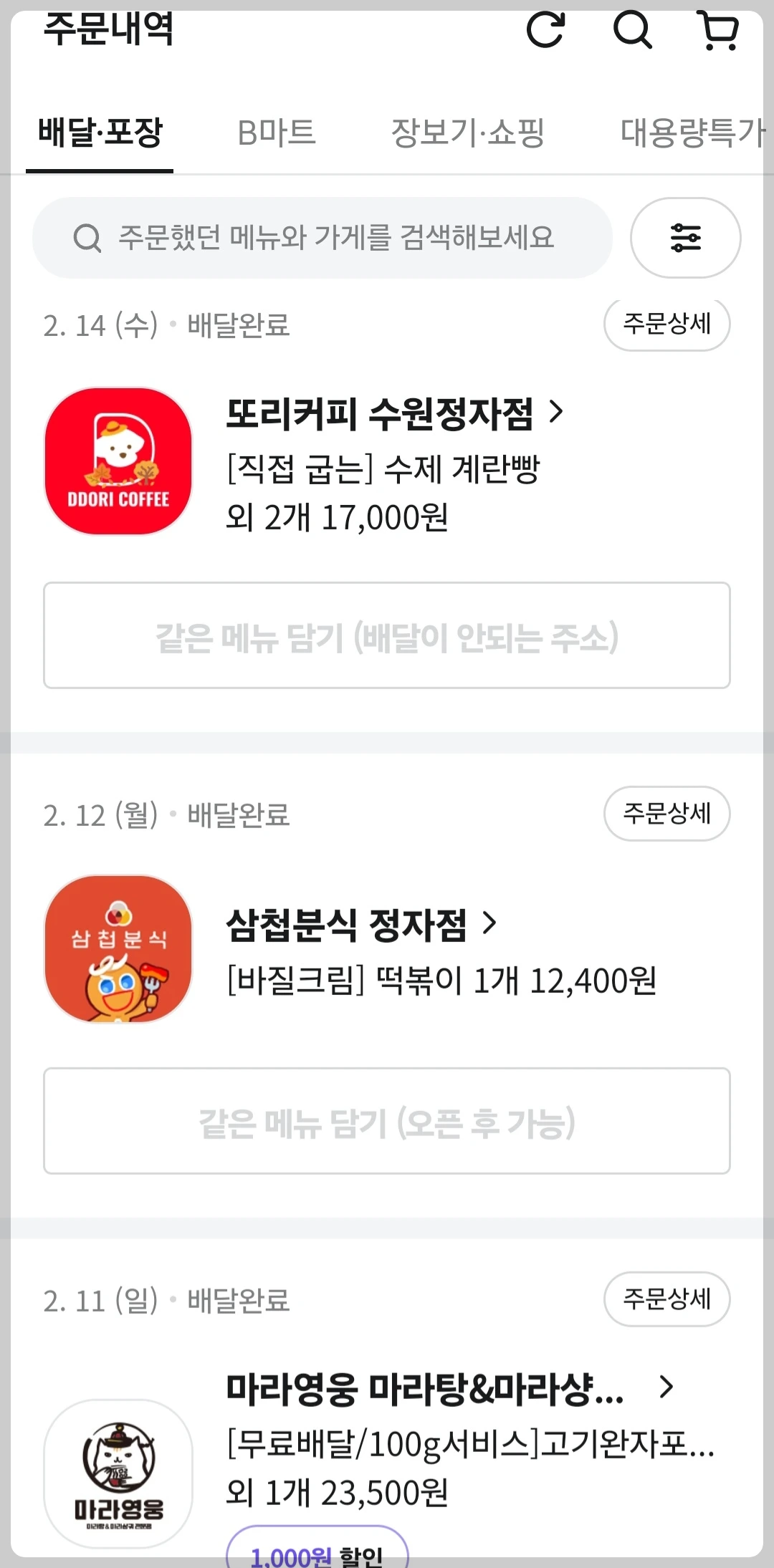Tap the DDORI COFFEE store logo

(118, 461)
